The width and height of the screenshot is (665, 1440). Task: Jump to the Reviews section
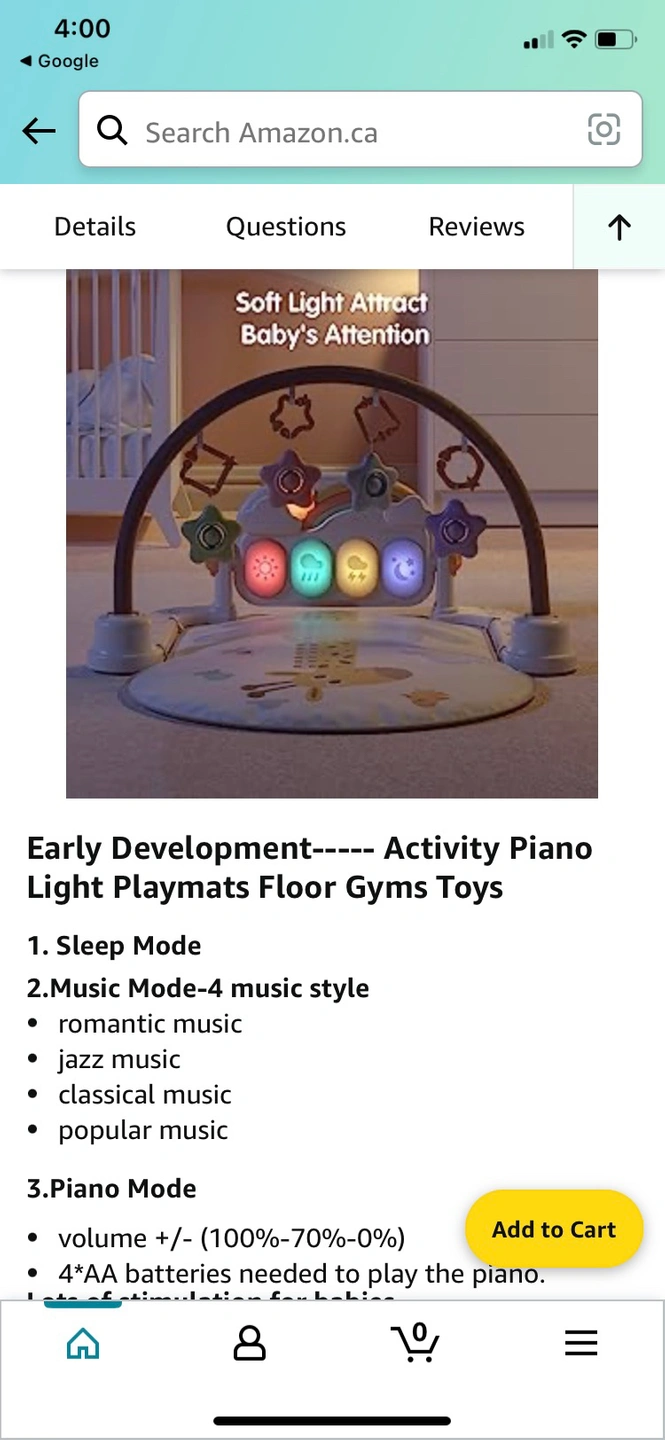coord(476,227)
